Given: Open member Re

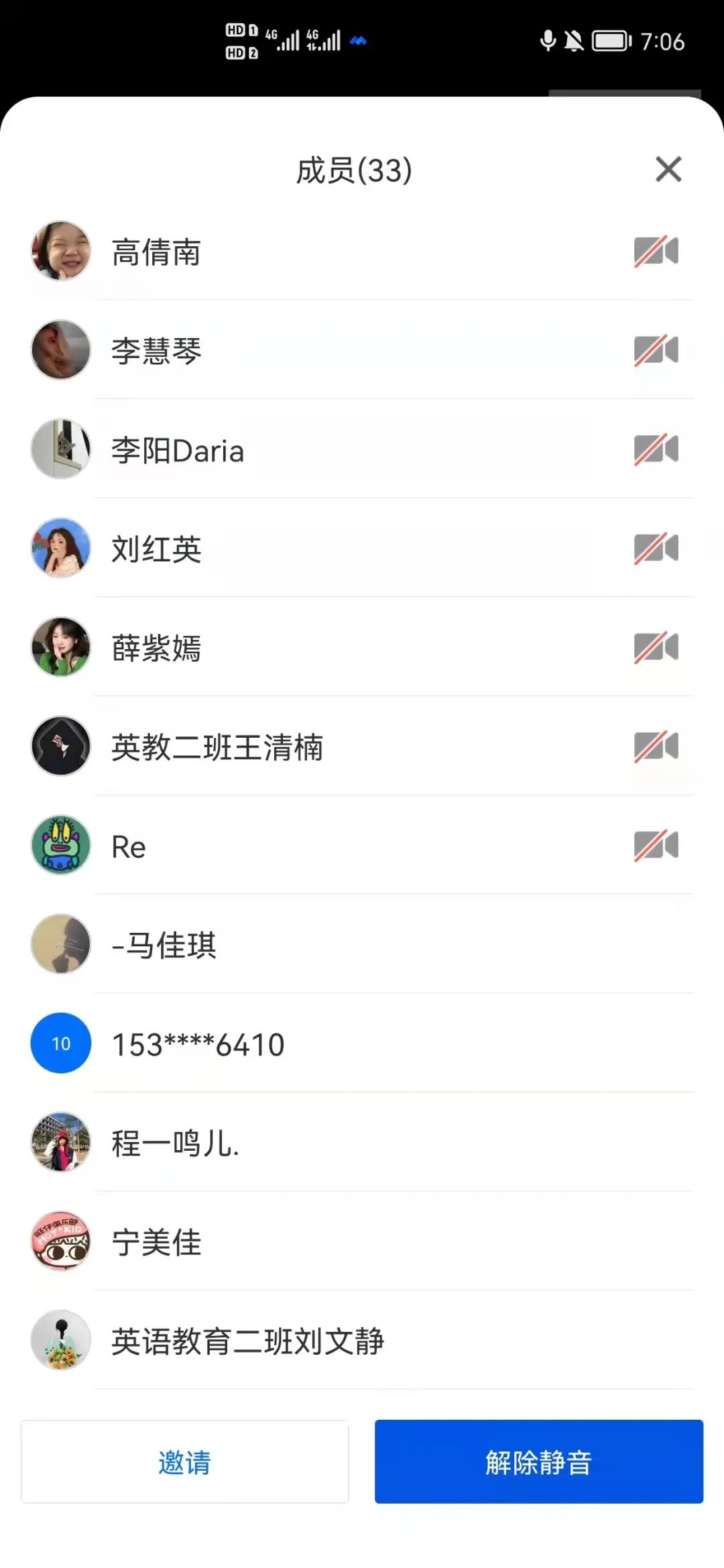Looking at the screenshot, I should 129,846.
